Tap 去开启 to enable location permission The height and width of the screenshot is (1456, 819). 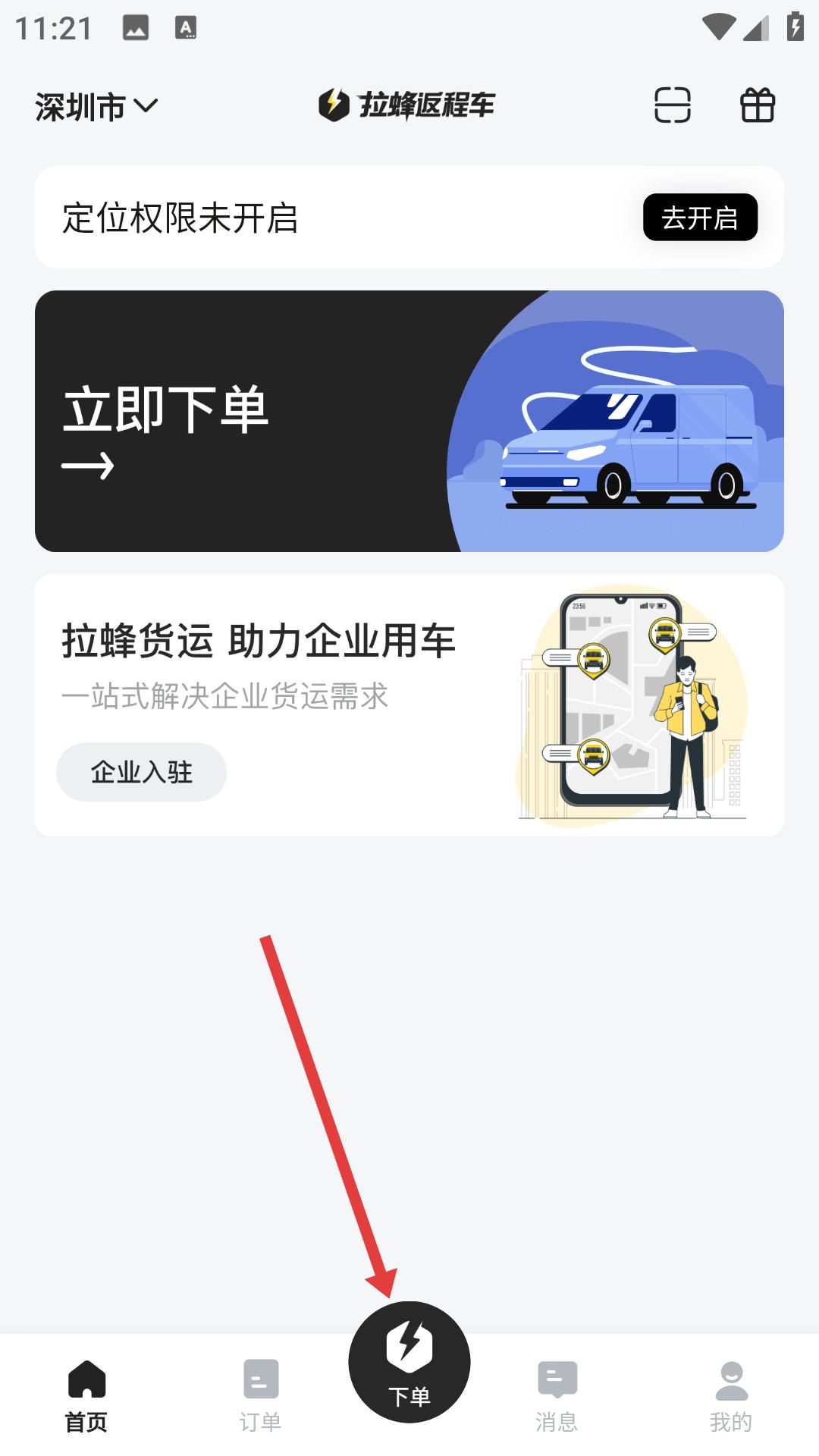click(699, 218)
